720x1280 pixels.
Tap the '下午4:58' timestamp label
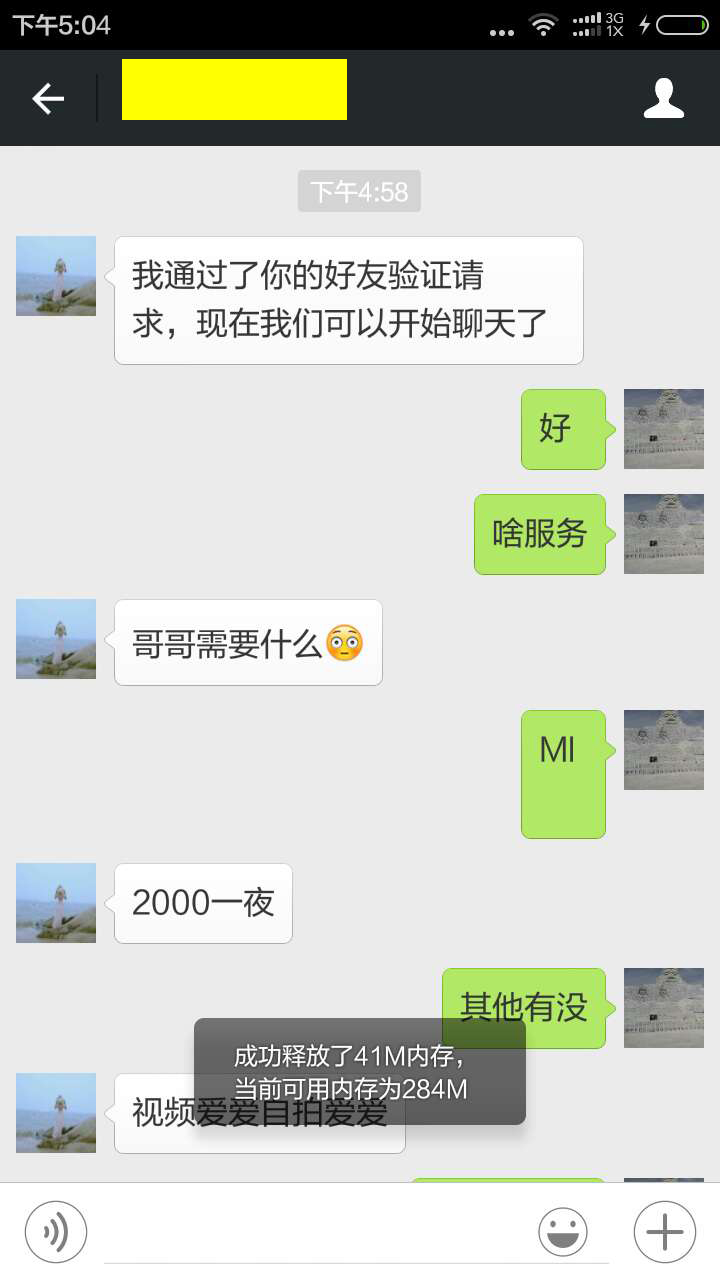[359, 191]
